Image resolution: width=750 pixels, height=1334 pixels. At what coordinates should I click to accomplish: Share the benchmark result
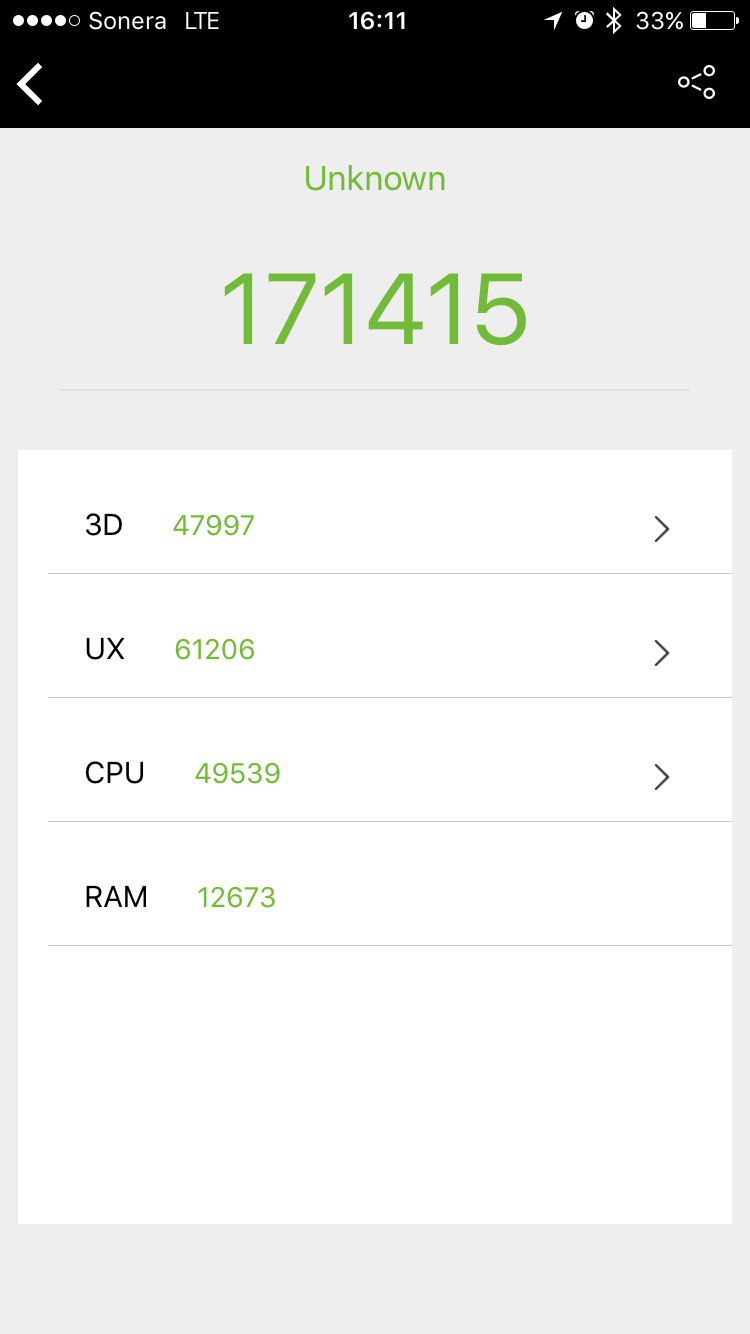click(697, 82)
